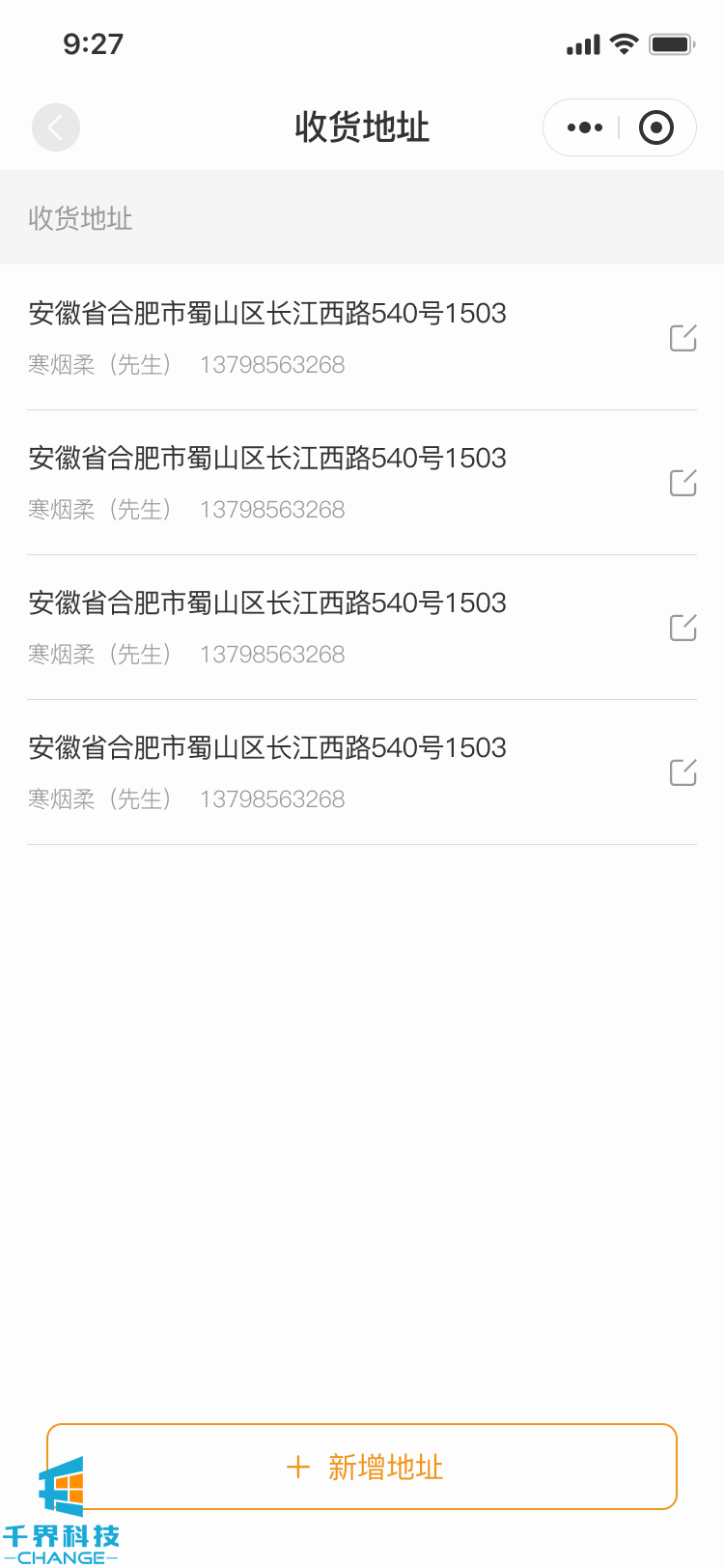Add a new address with 新增地址
The height and width of the screenshot is (1568, 724).
click(363, 1467)
